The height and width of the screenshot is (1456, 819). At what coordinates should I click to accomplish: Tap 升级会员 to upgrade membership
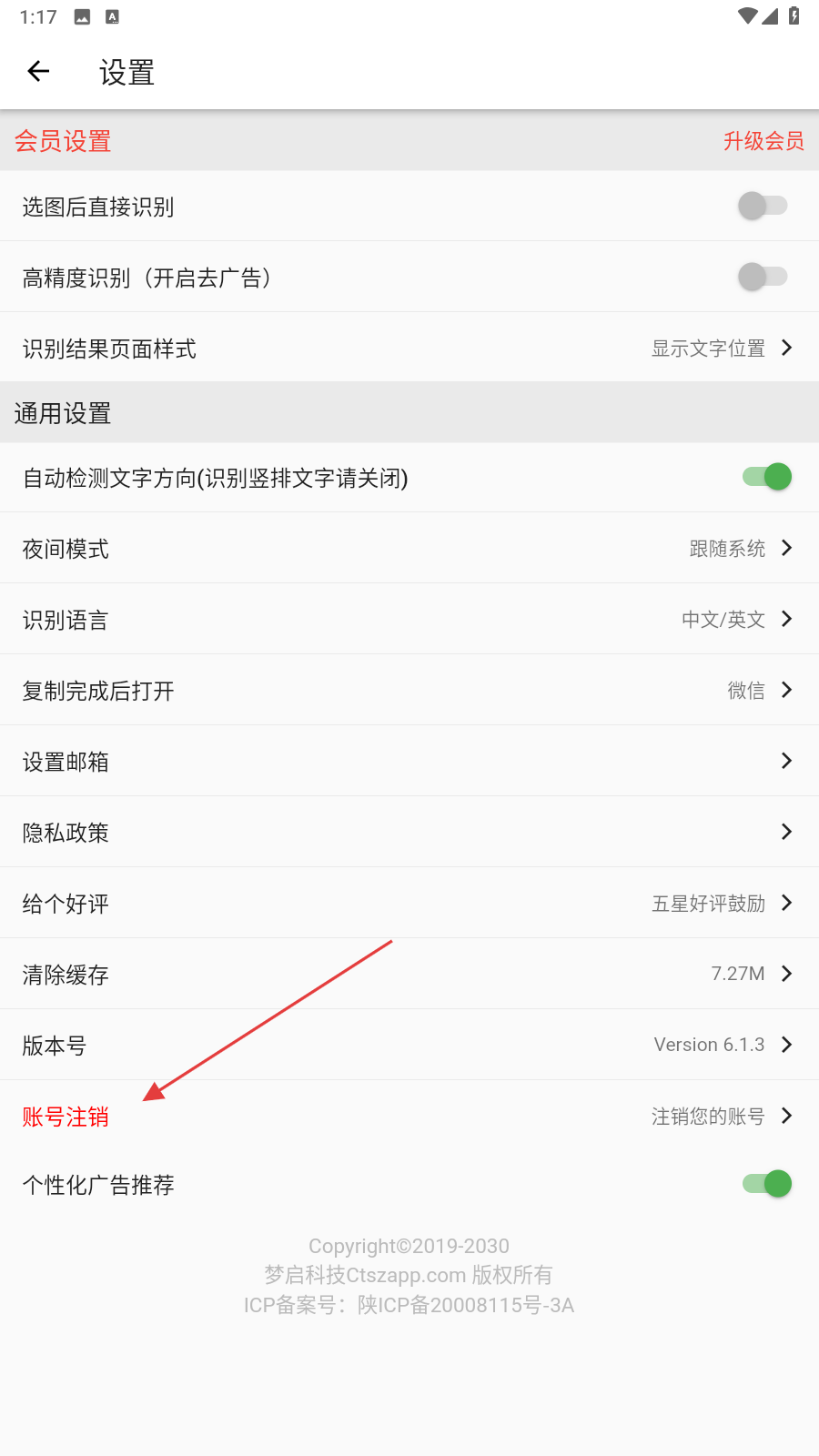coord(763,141)
